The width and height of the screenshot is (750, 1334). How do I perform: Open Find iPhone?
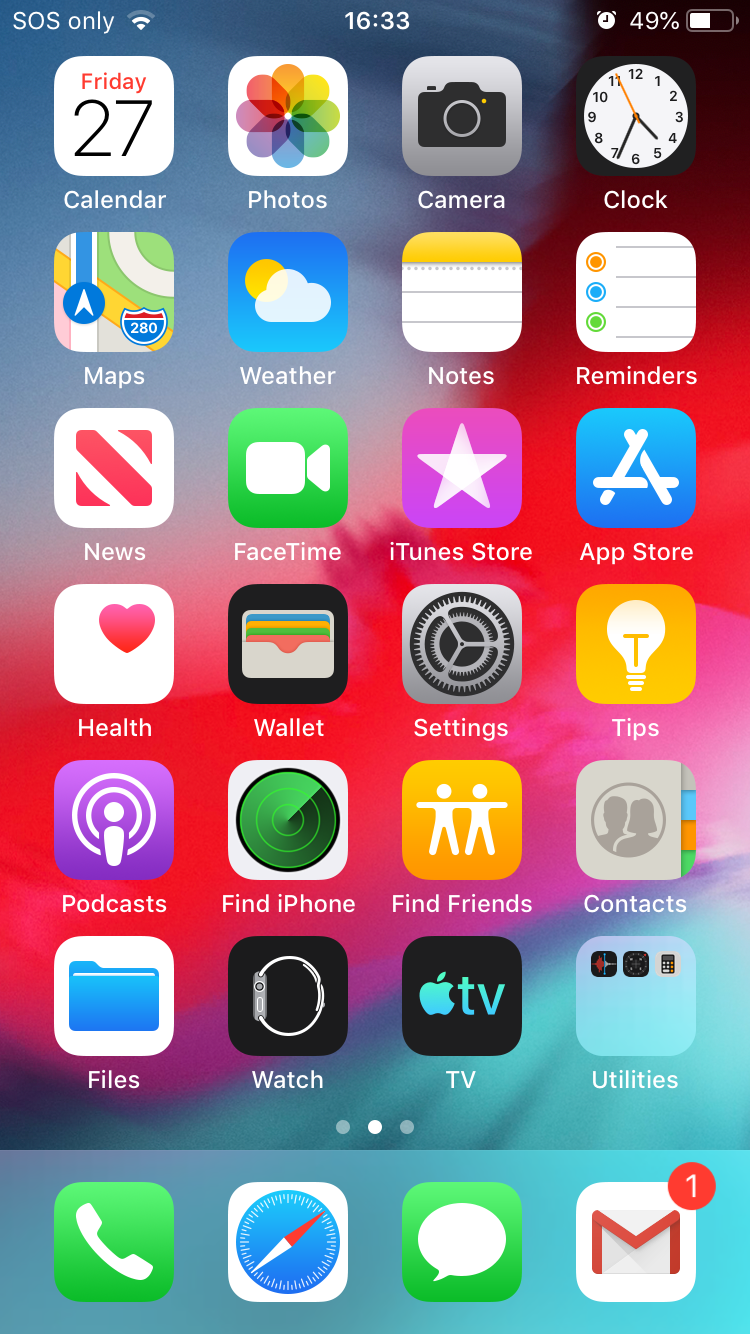point(288,820)
